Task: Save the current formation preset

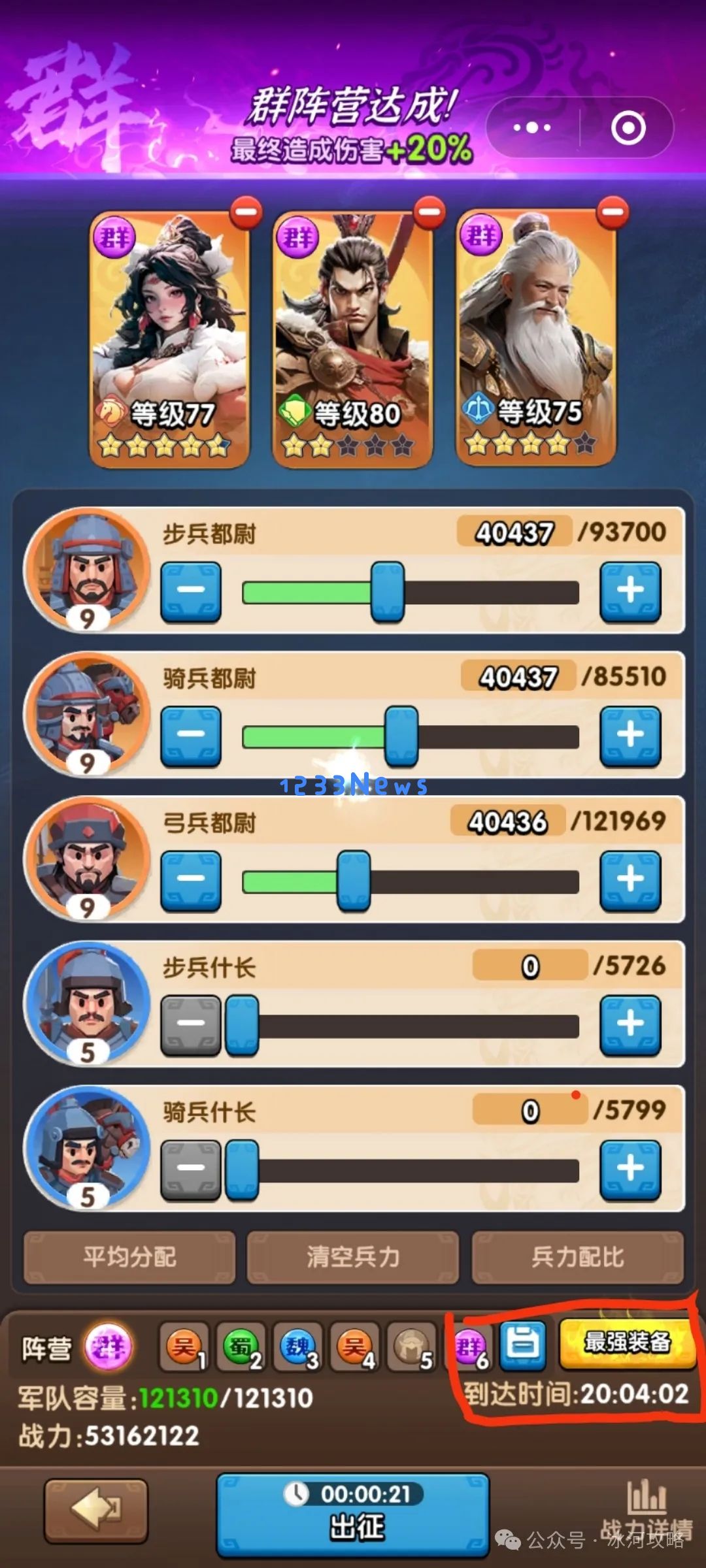Action: [x=522, y=1345]
